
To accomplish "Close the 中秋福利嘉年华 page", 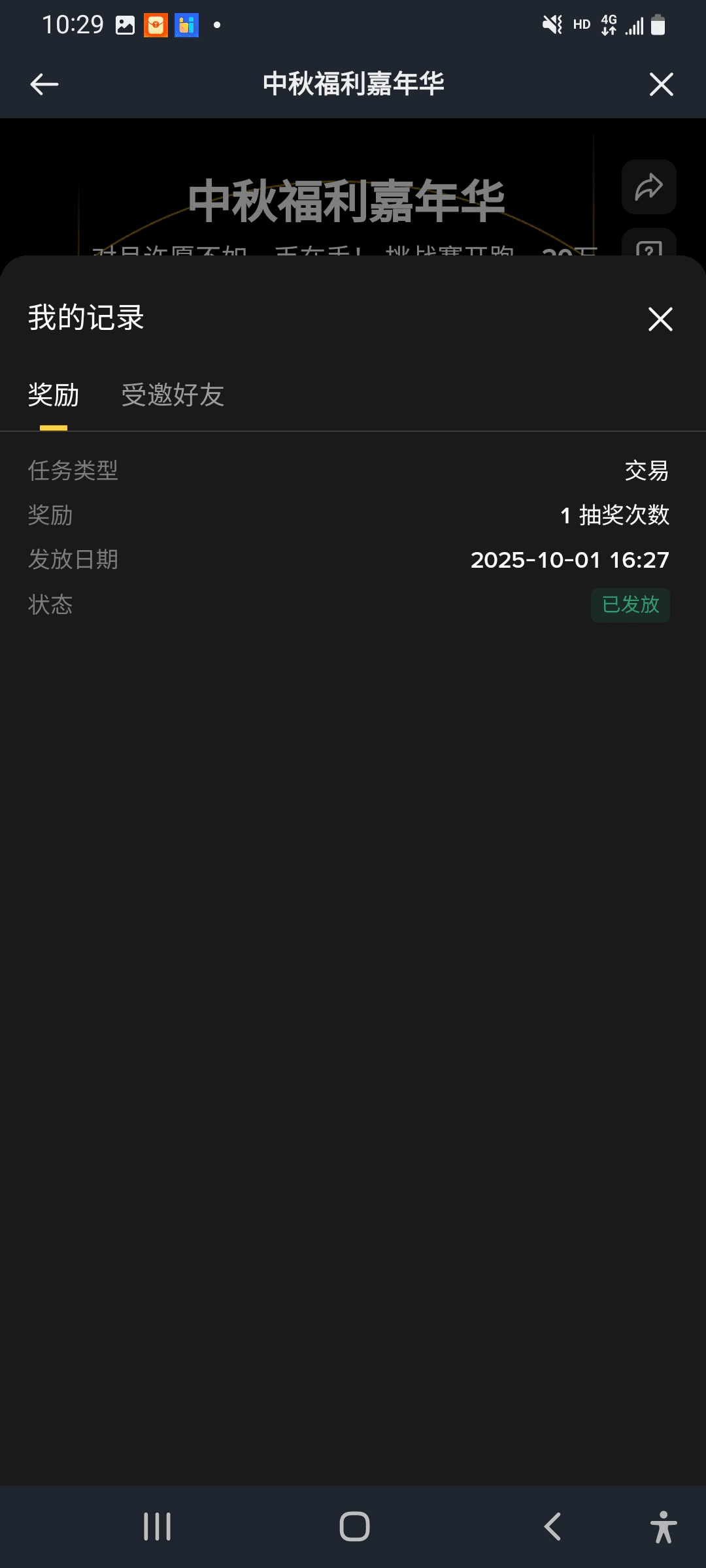I will click(x=661, y=84).
